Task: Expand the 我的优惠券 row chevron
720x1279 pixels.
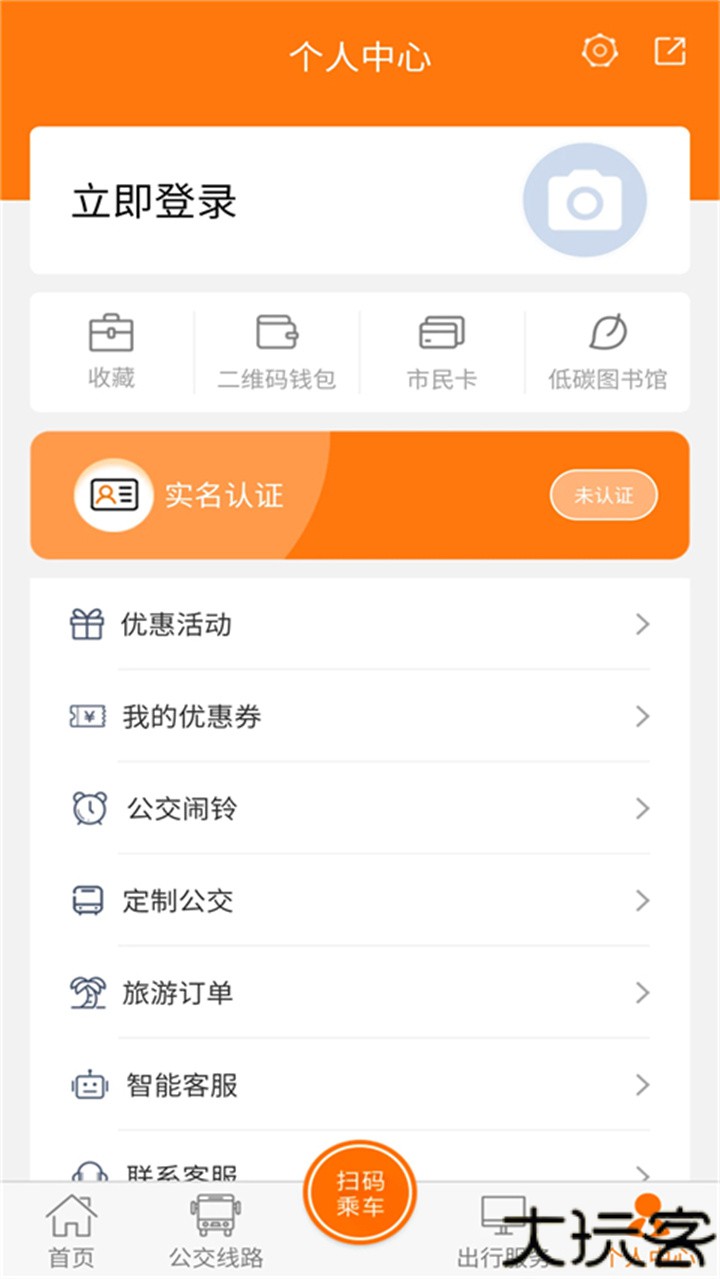Action: (643, 716)
